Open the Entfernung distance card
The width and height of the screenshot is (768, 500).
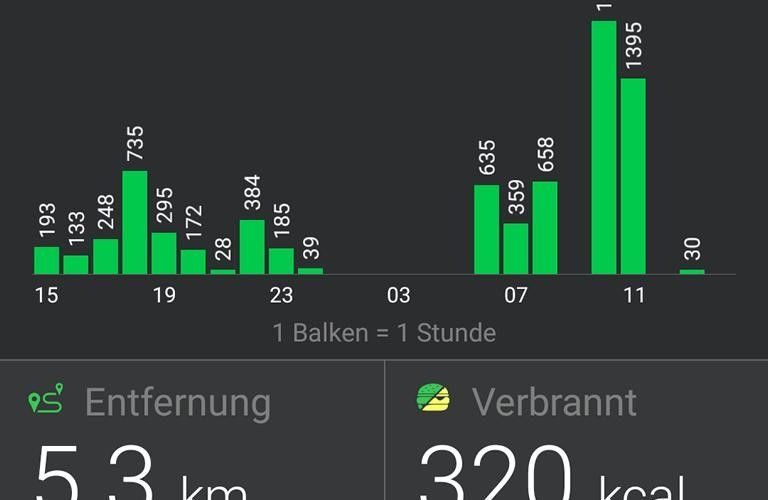(x=192, y=430)
